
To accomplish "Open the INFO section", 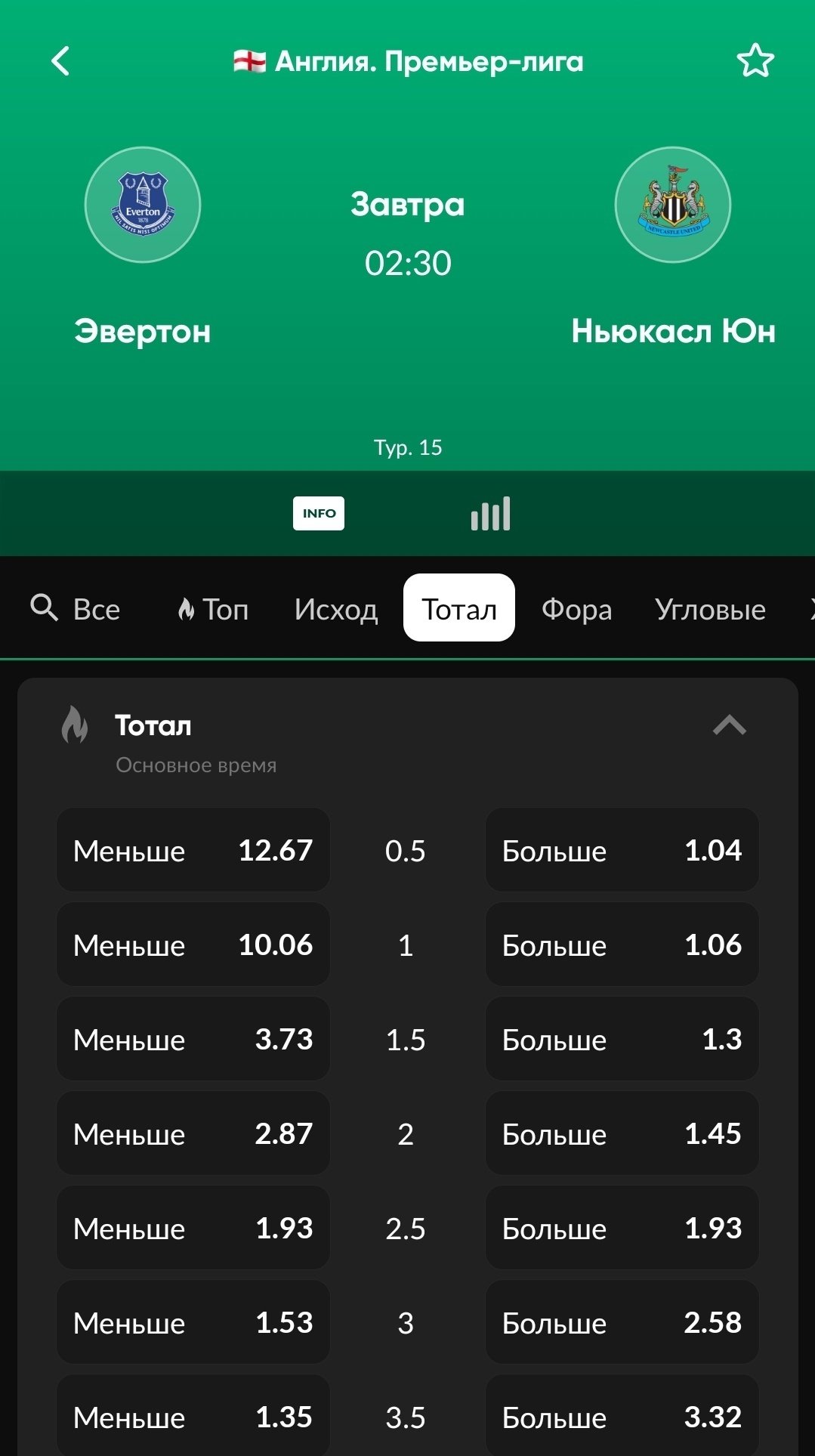I will click(318, 513).
